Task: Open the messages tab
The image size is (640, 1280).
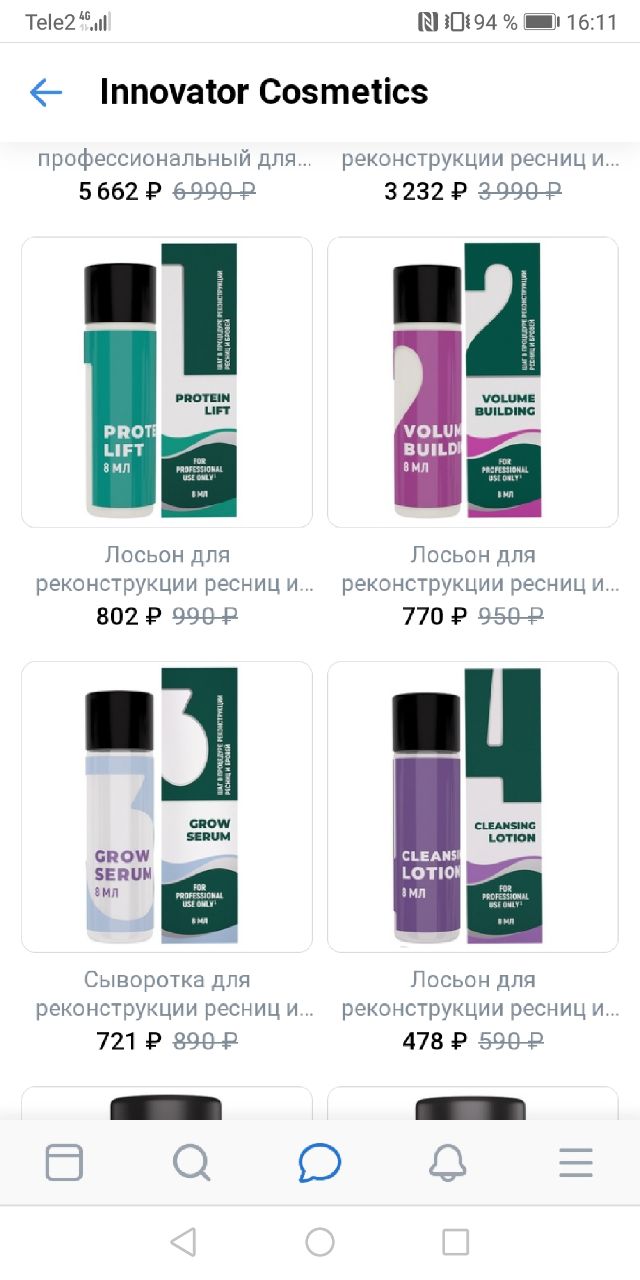Action: pyautogui.click(x=320, y=1163)
